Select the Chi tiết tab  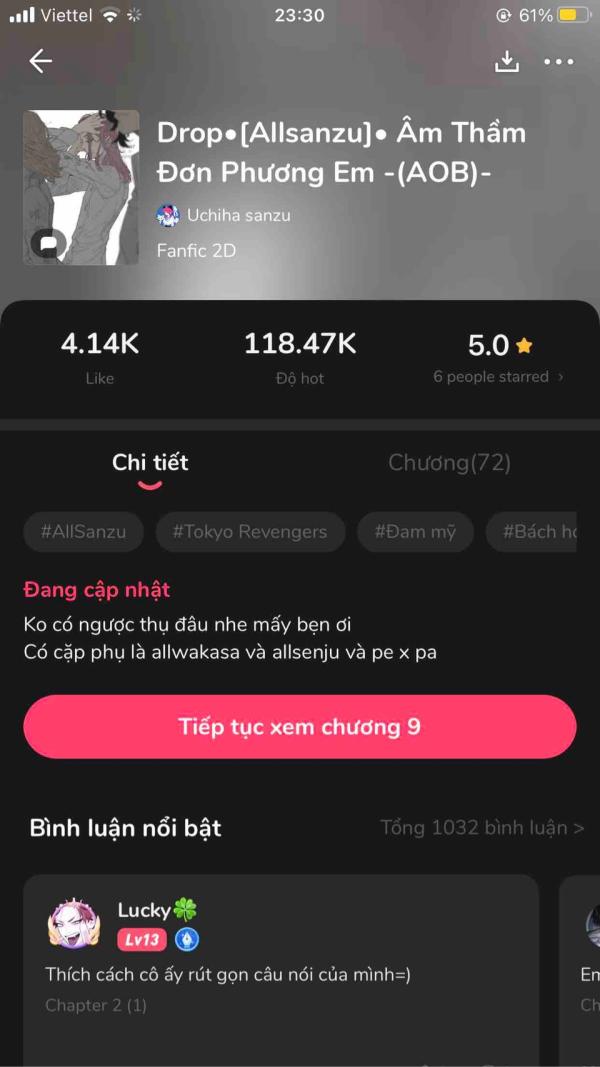pyautogui.click(x=150, y=462)
